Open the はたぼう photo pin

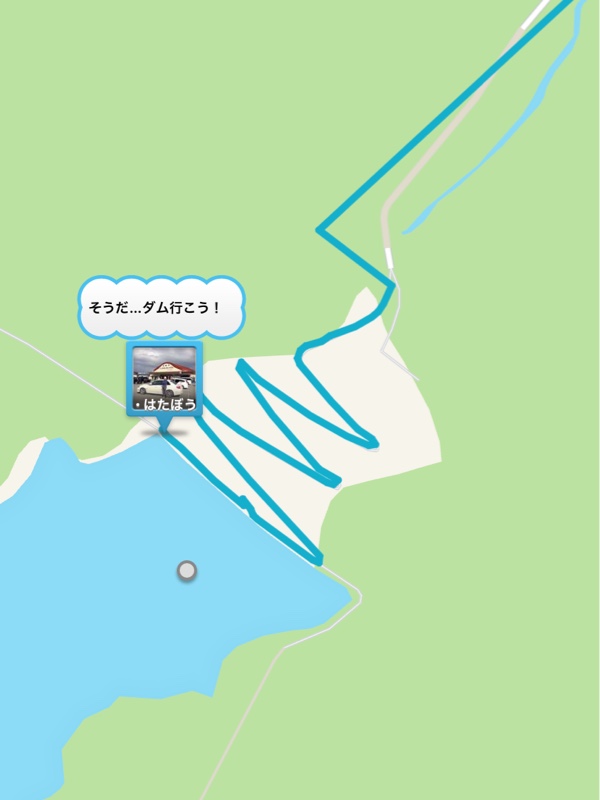tap(165, 379)
